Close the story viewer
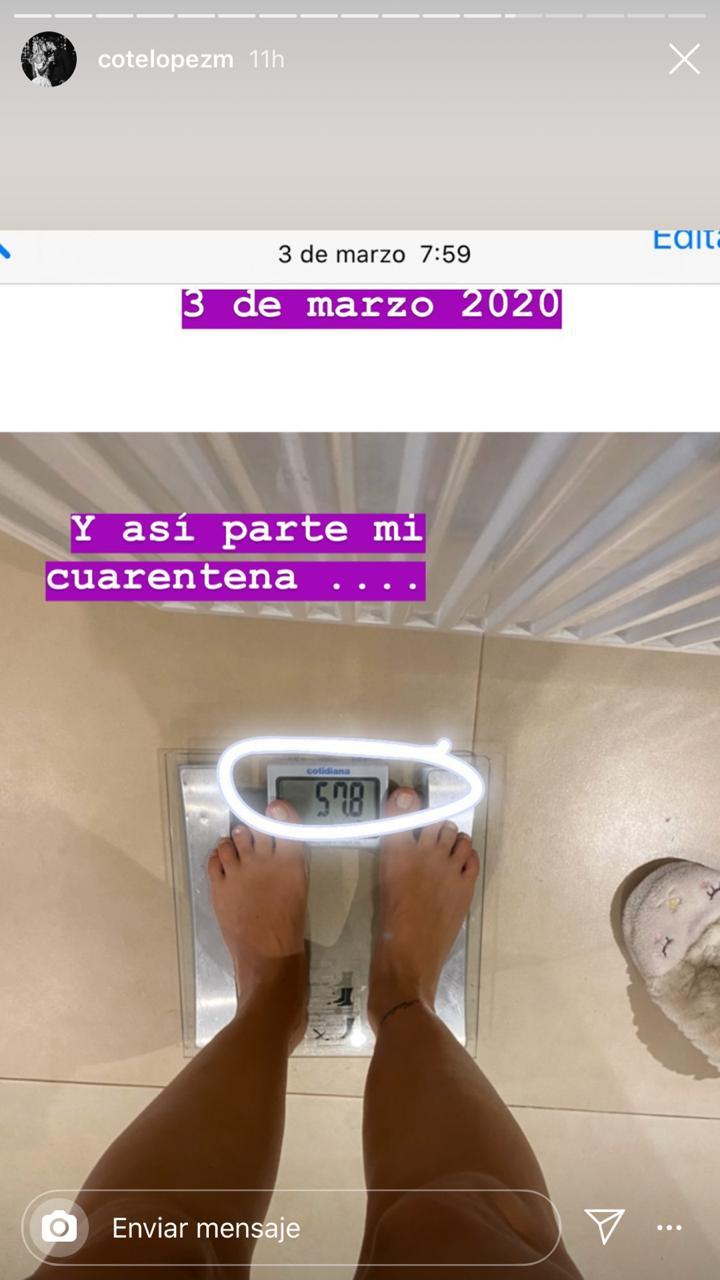The height and width of the screenshot is (1280, 720). click(x=684, y=60)
